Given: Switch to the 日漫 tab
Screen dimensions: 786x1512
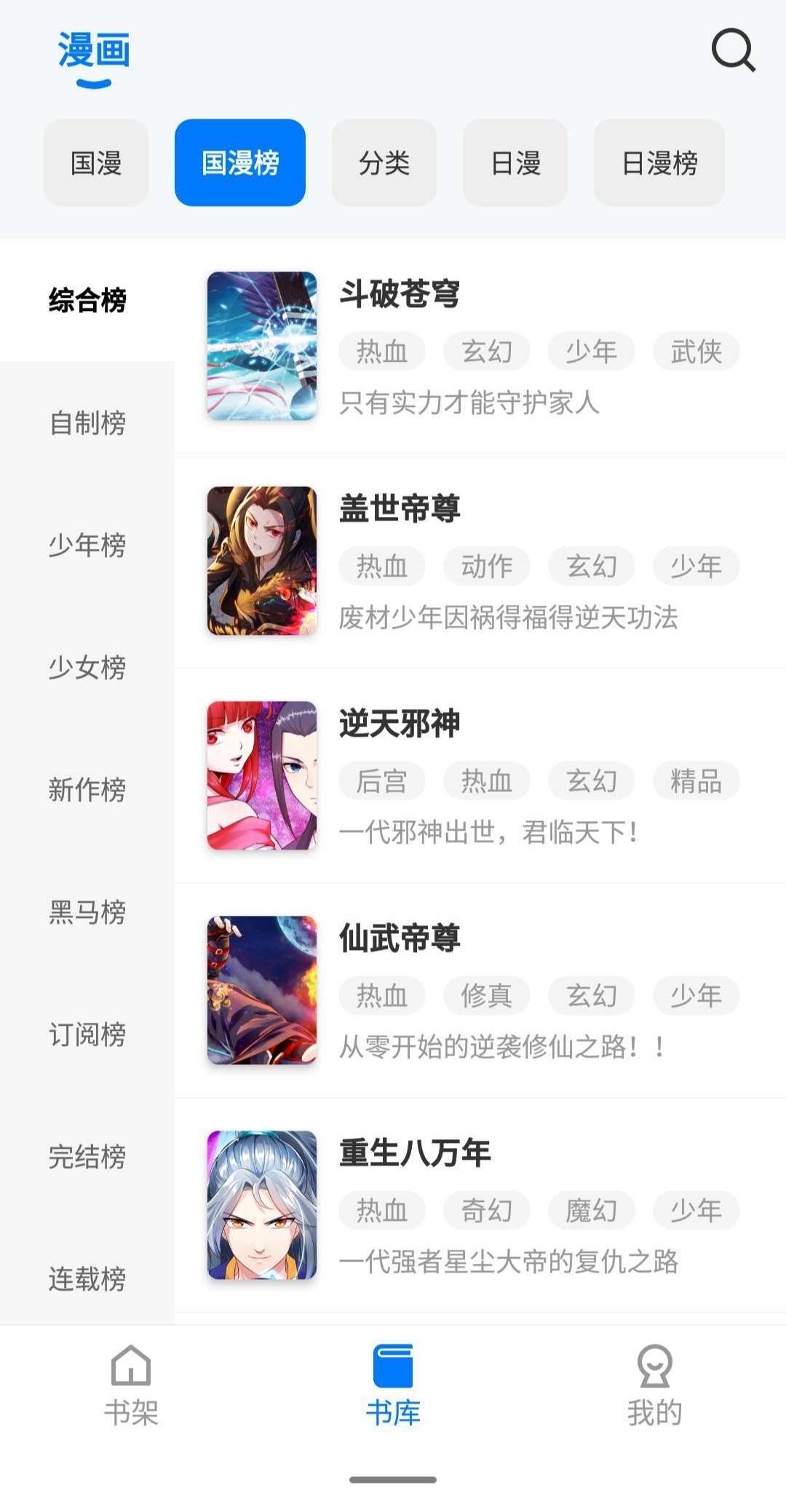Looking at the screenshot, I should pos(515,162).
